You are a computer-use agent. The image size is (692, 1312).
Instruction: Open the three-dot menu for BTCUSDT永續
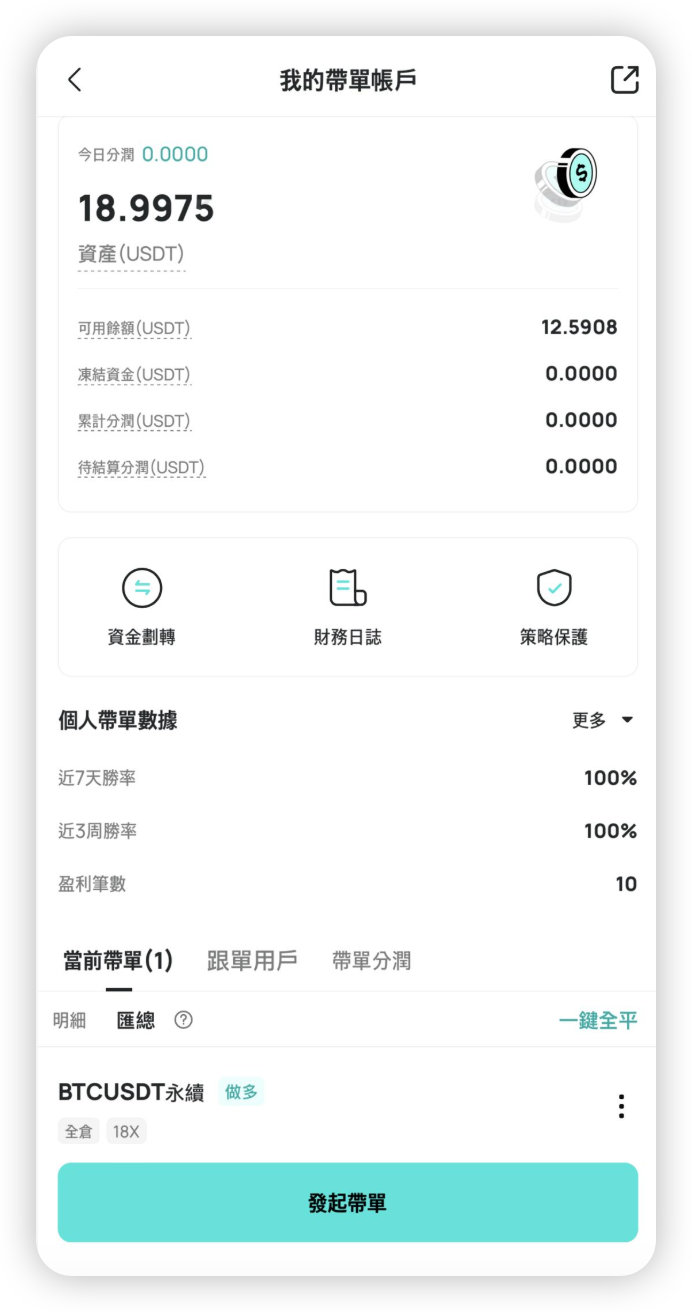tap(621, 1106)
